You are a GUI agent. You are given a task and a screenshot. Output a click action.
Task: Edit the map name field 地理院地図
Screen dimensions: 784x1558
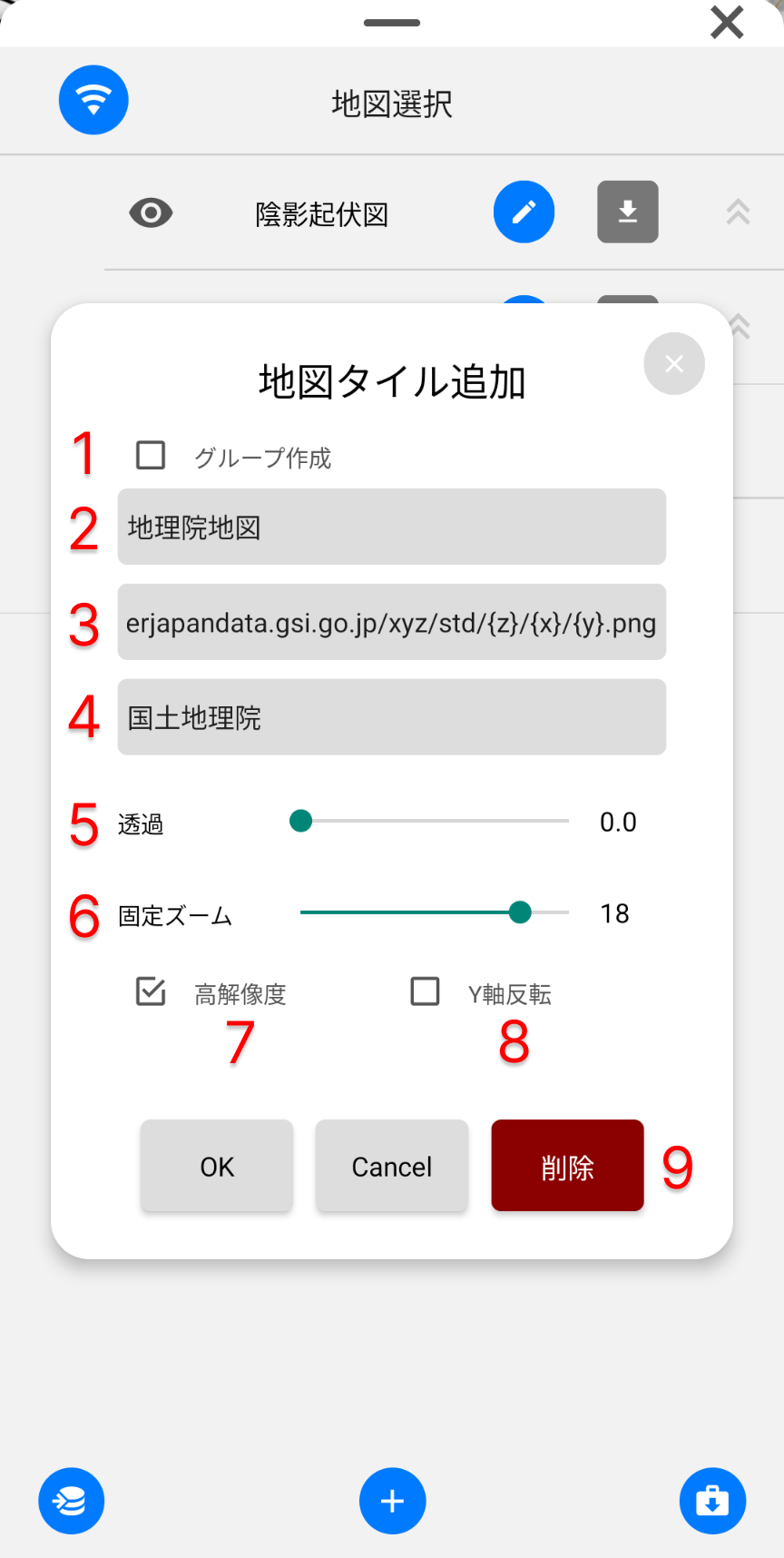click(x=391, y=527)
